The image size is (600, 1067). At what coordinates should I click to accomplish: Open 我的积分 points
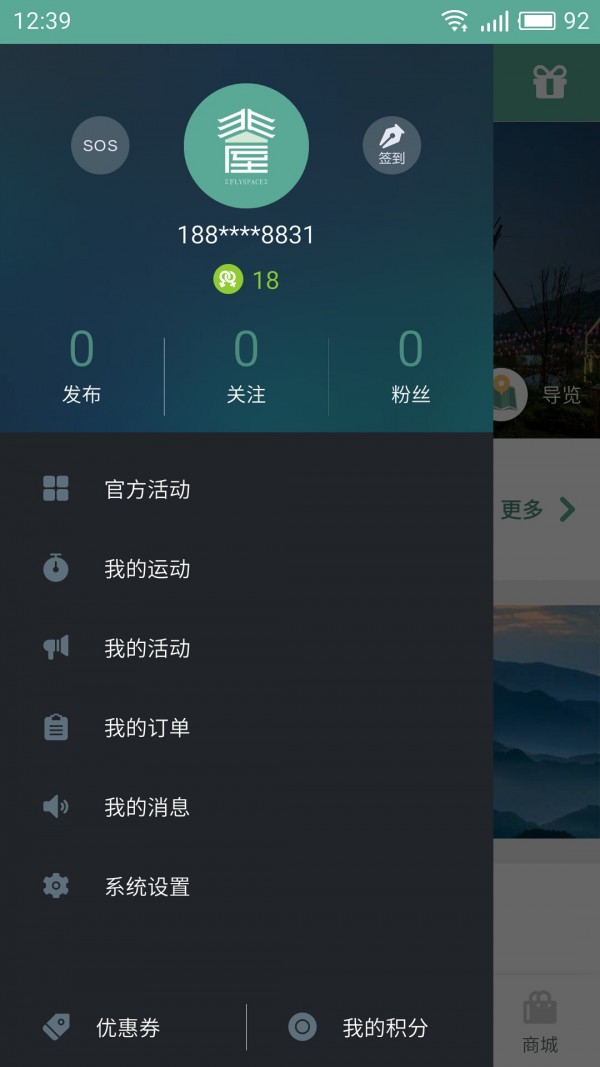pyautogui.click(x=370, y=1027)
